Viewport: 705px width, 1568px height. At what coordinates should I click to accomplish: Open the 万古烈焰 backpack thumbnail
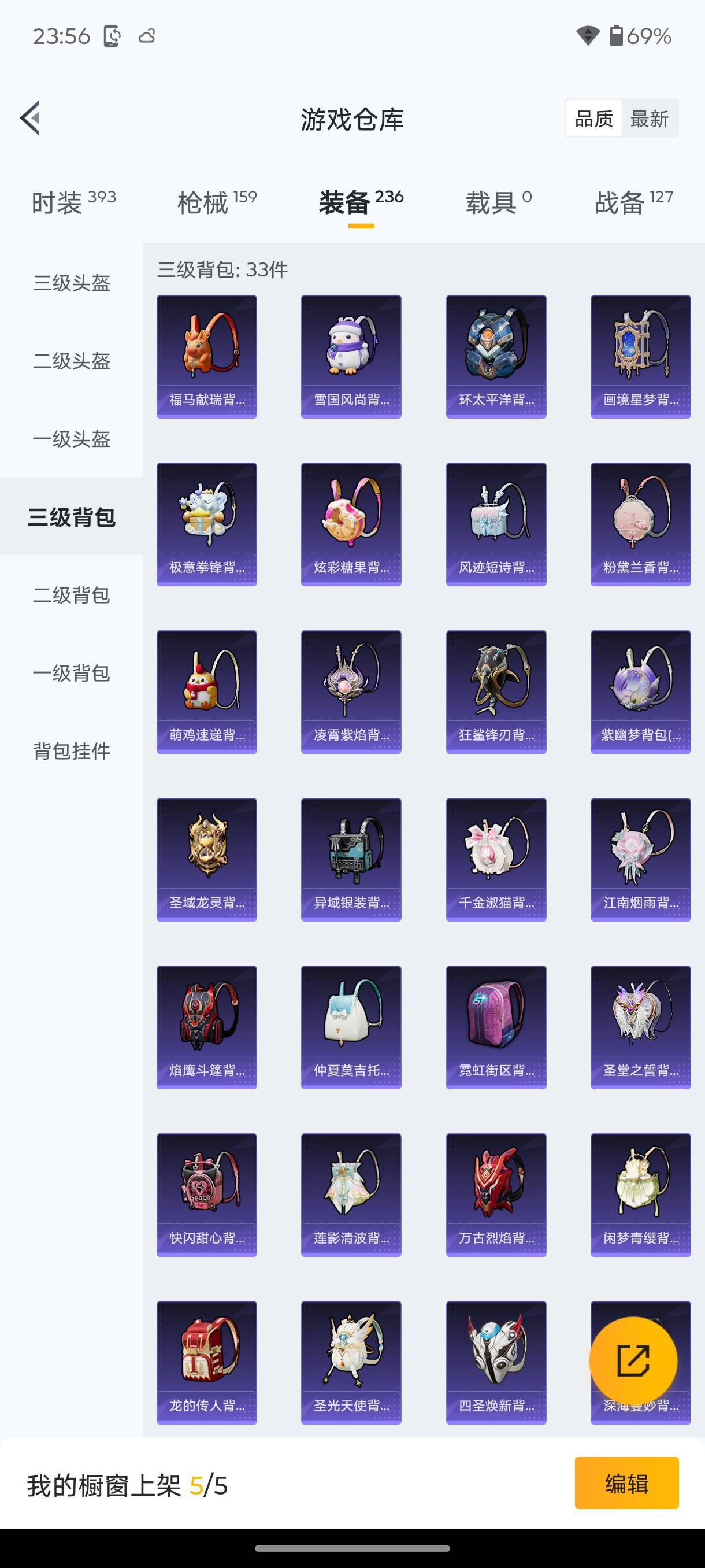[496, 1193]
